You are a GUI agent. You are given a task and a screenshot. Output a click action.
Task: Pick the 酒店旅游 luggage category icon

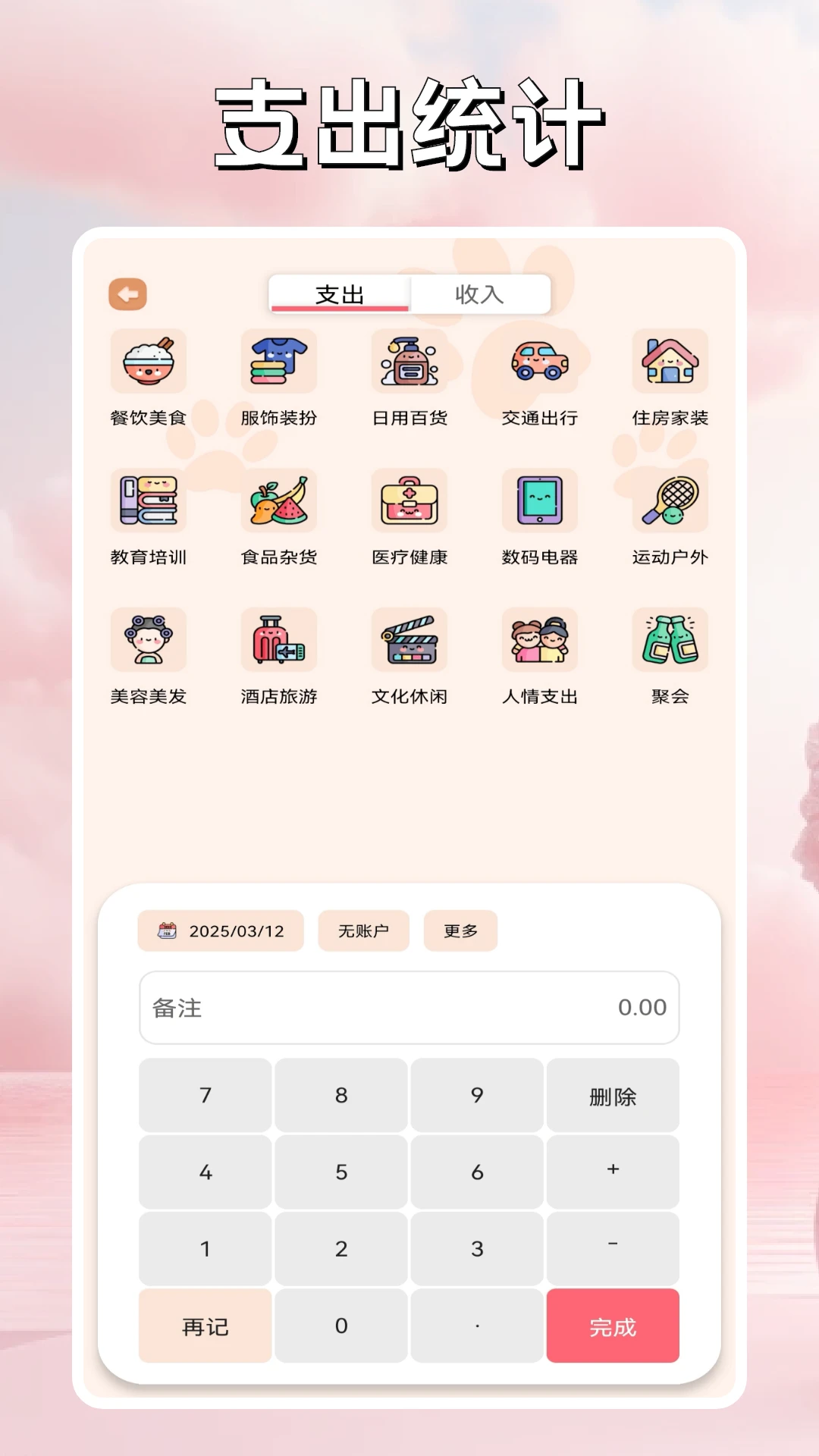click(279, 641)
